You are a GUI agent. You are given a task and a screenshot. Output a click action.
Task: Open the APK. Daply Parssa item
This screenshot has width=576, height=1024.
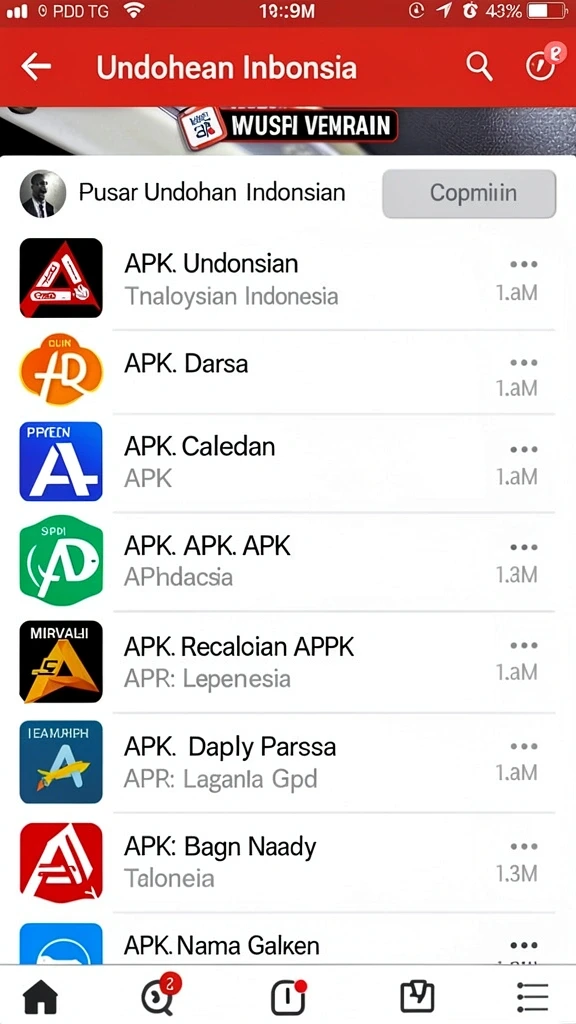coord(287,762)
